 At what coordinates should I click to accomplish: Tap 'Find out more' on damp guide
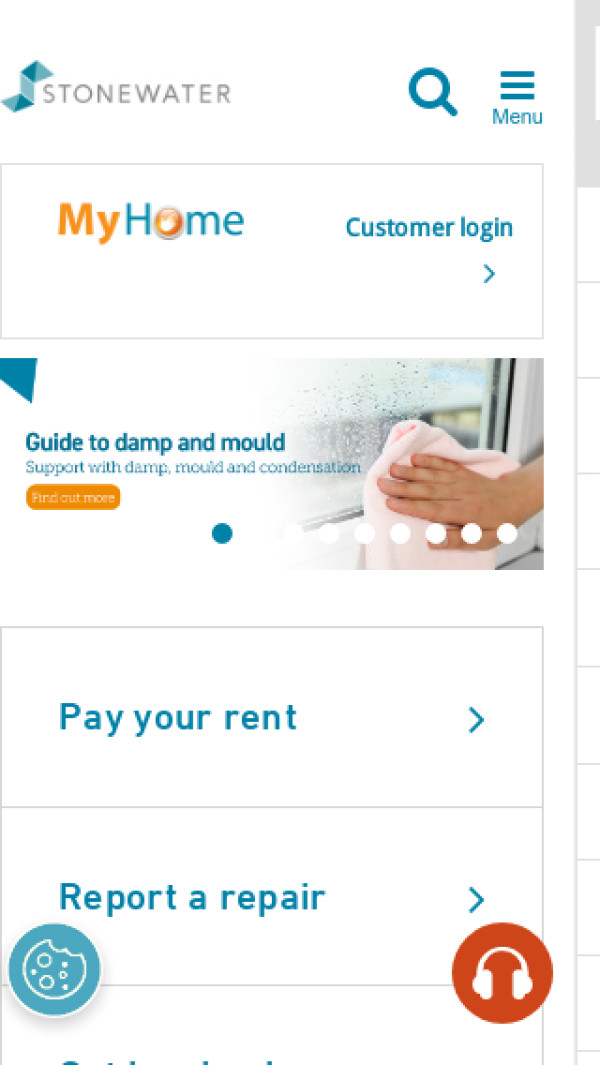pyautogui.click(x=73, y=497)
